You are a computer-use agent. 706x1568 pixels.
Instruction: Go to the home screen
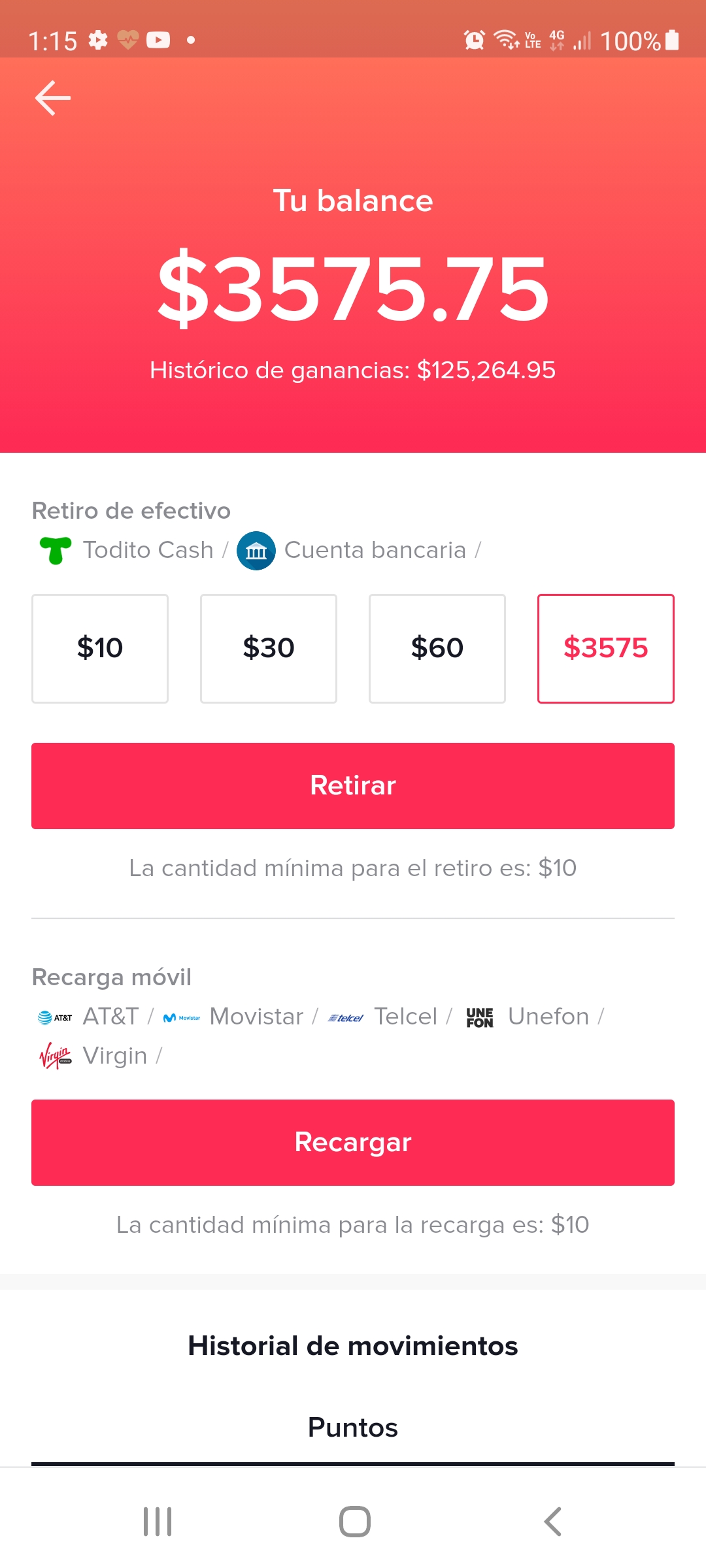pyautogui.click(x=354, y=1522)
